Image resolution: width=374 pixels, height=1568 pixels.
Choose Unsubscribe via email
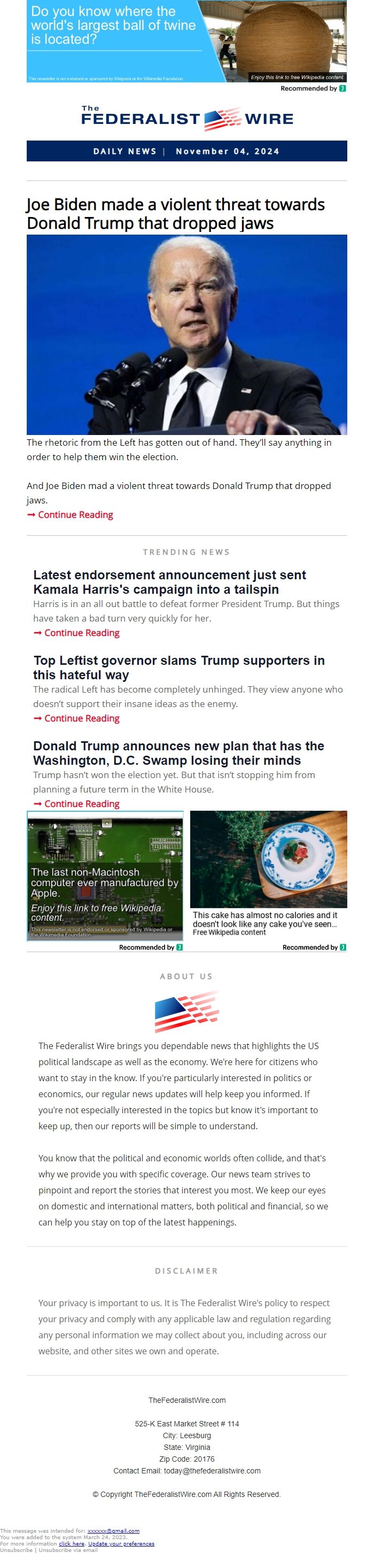pos(67,1550)
